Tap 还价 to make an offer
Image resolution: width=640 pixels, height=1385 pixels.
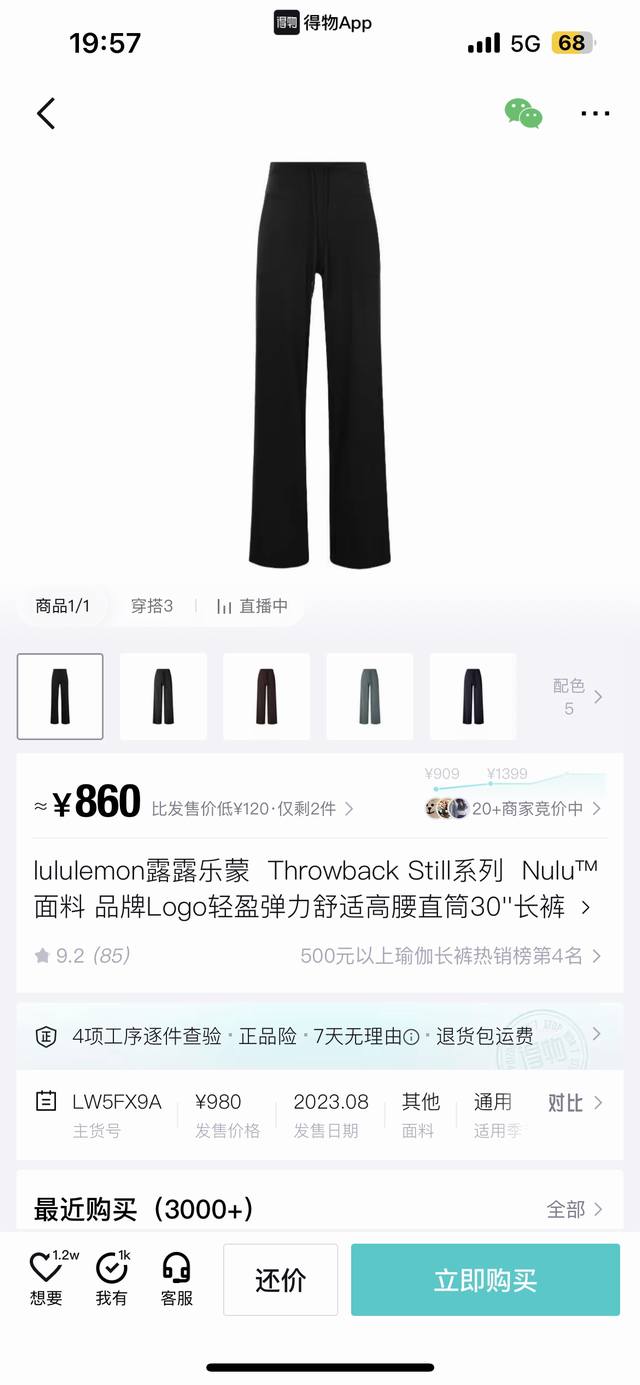[280, 1280]
